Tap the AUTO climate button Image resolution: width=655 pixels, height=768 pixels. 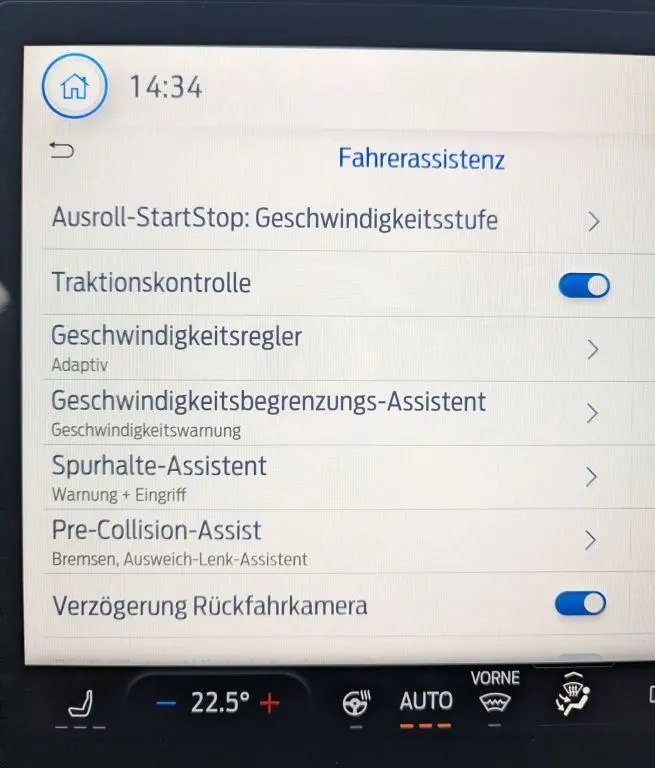coord(426,704)
